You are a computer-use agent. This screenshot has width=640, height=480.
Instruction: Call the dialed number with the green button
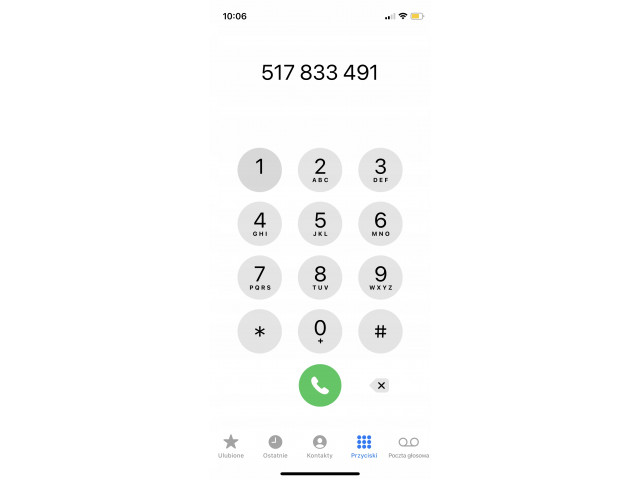tap(320, 385)
